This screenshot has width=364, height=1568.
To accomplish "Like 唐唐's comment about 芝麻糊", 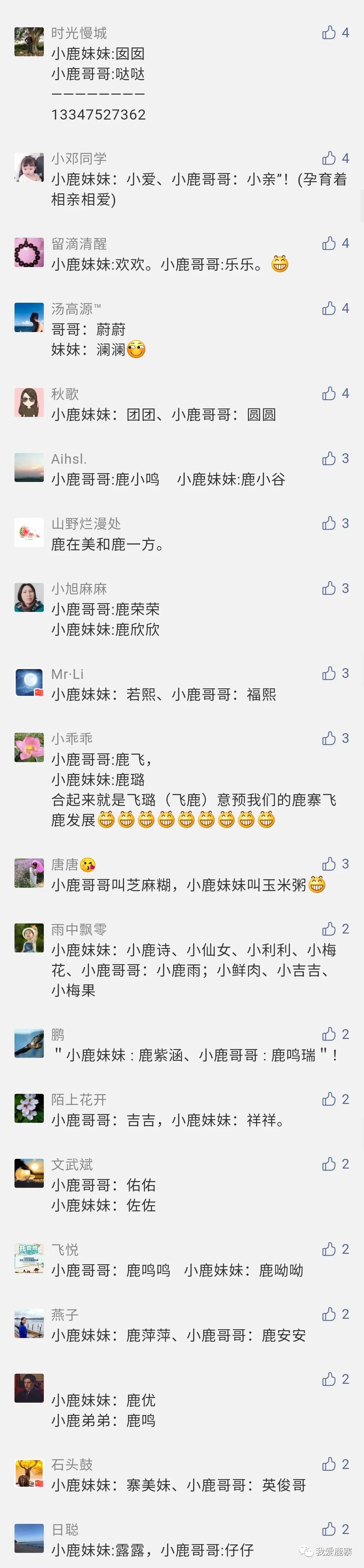I will click(329, 864).
